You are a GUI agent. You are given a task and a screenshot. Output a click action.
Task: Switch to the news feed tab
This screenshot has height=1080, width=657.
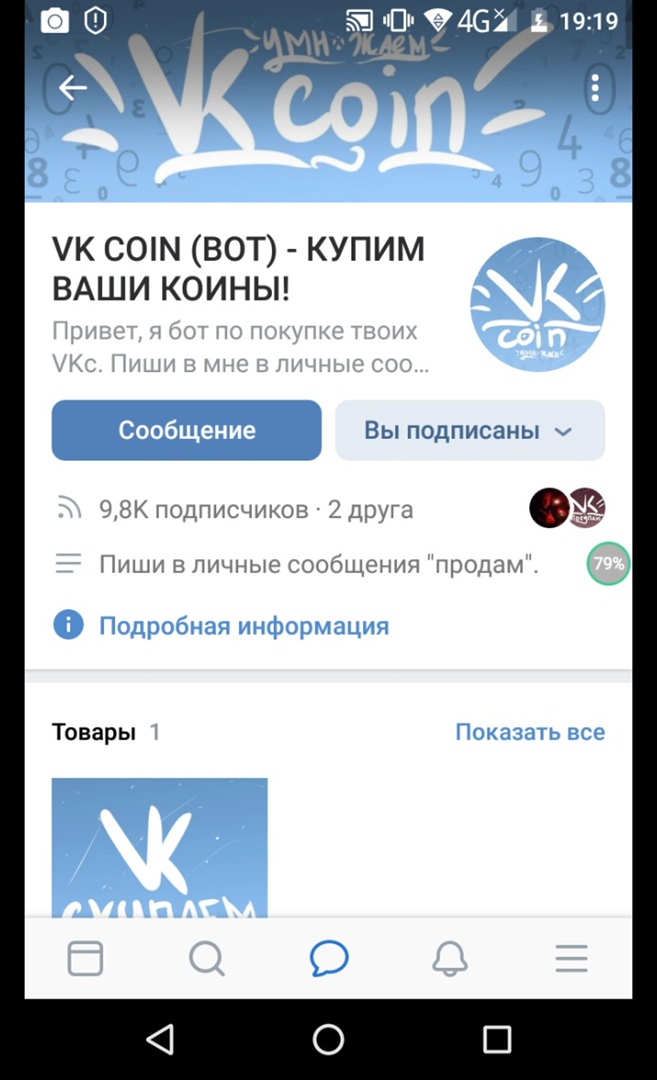85,959
